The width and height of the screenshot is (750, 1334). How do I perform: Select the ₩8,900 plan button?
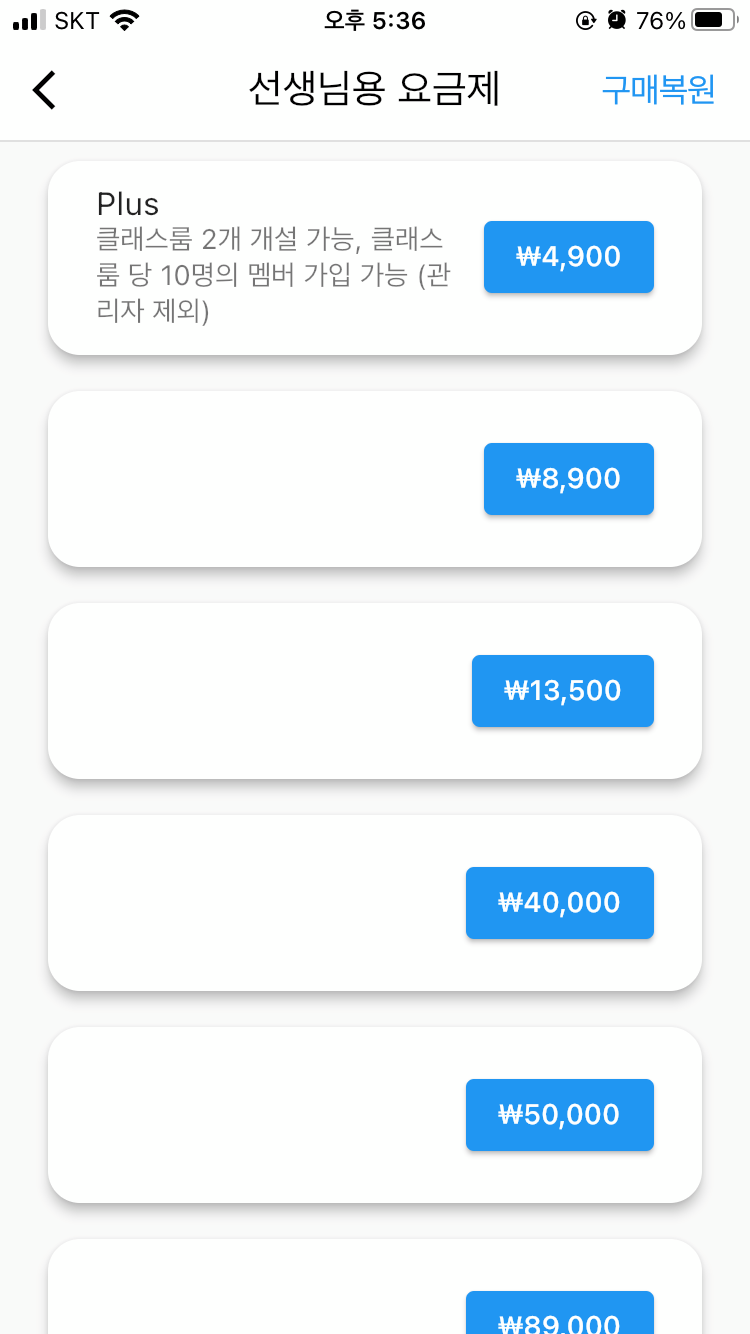point(569,479)
